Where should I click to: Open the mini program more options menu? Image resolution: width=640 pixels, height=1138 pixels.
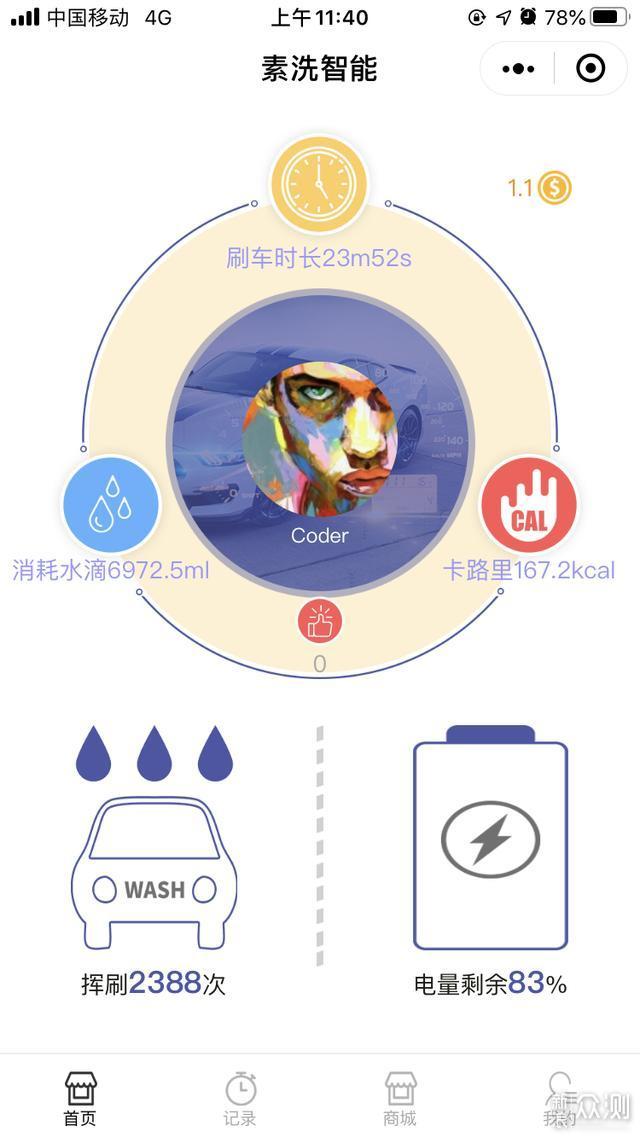coord(518,69)
